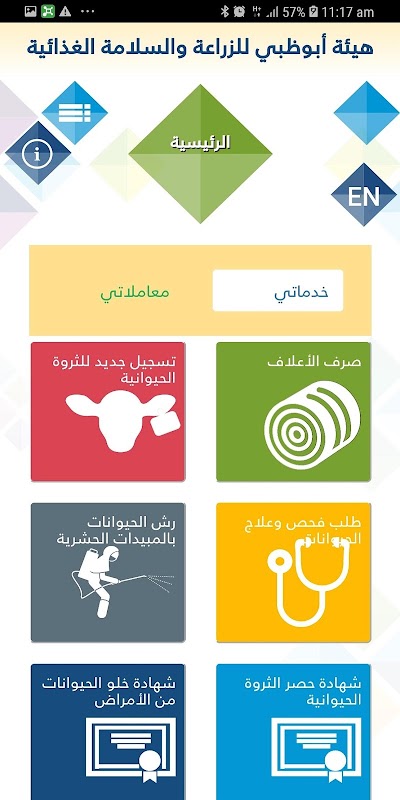Open شهادة حصر الثروة الحيوانية tile

point(293,732)
